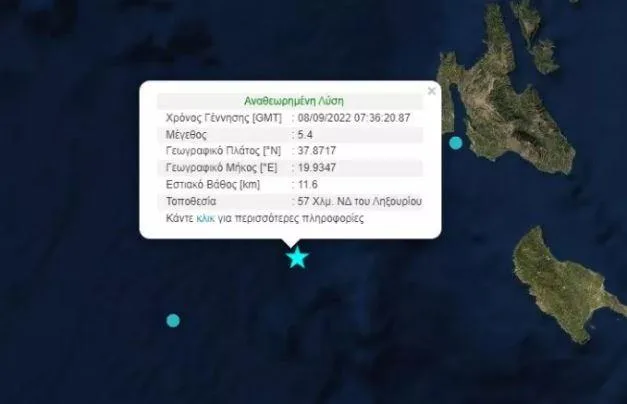Select the star epicenter marker
627x404 pixels.
[x=297, y=258]
